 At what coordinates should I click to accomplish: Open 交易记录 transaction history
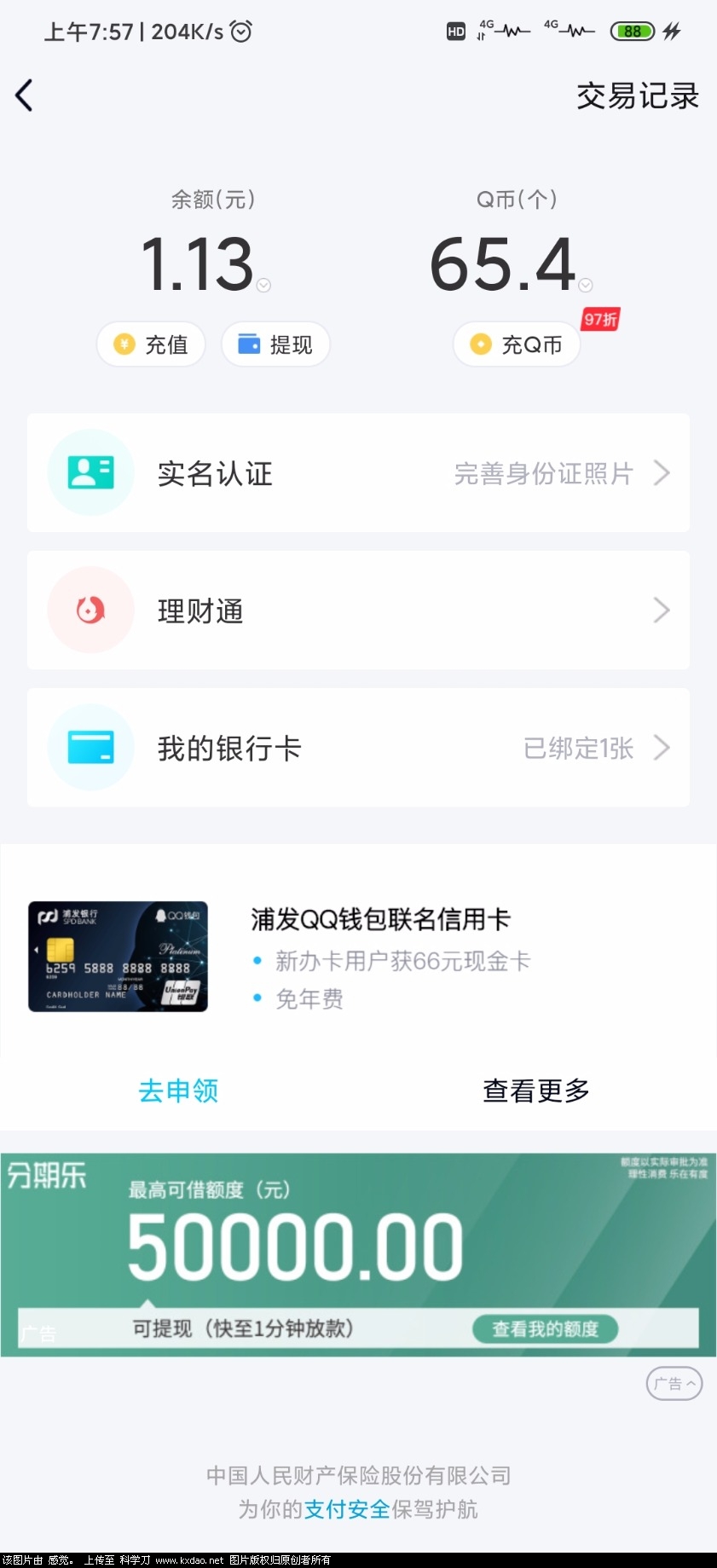pos(637,96)
